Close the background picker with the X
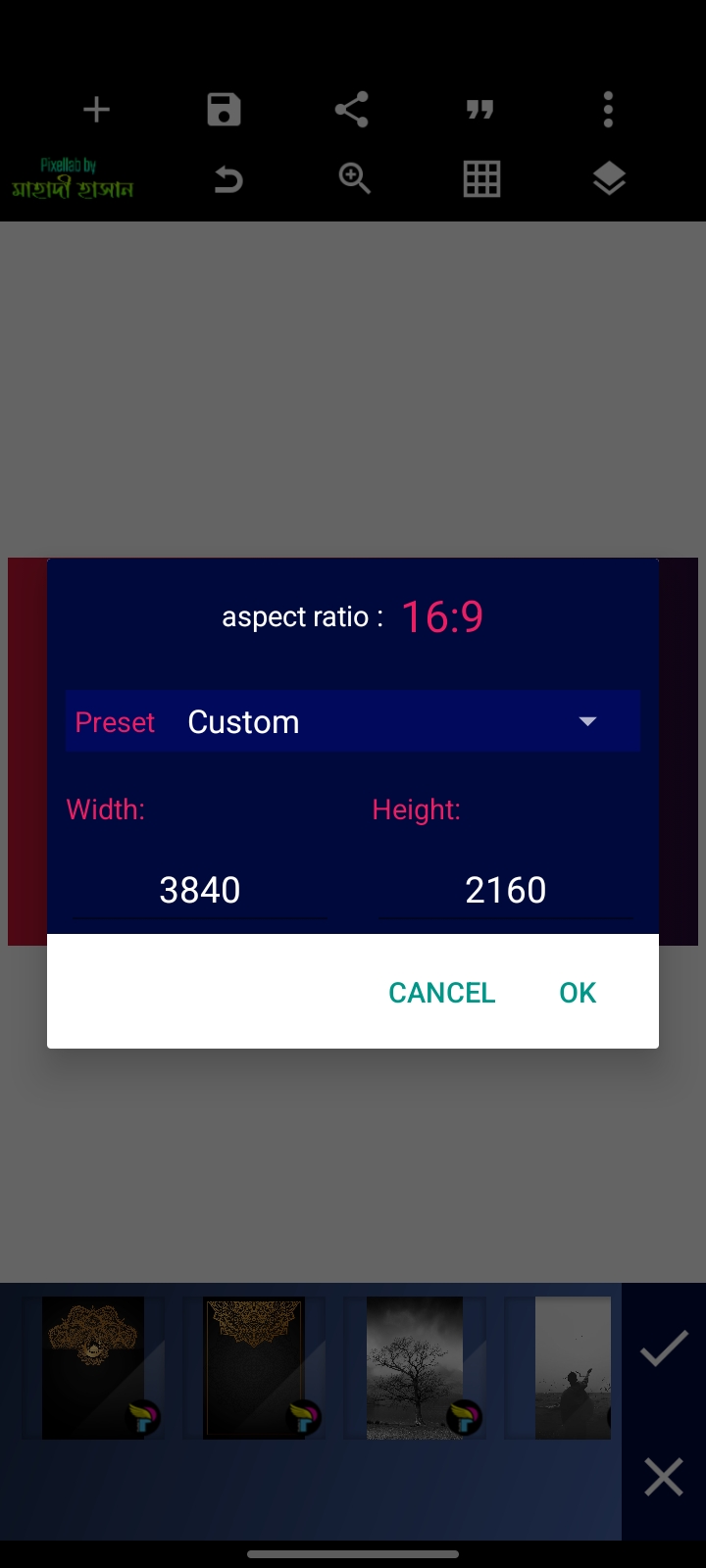The height and width of the screenshot is (1568, 706). [x=664, y=1476]
